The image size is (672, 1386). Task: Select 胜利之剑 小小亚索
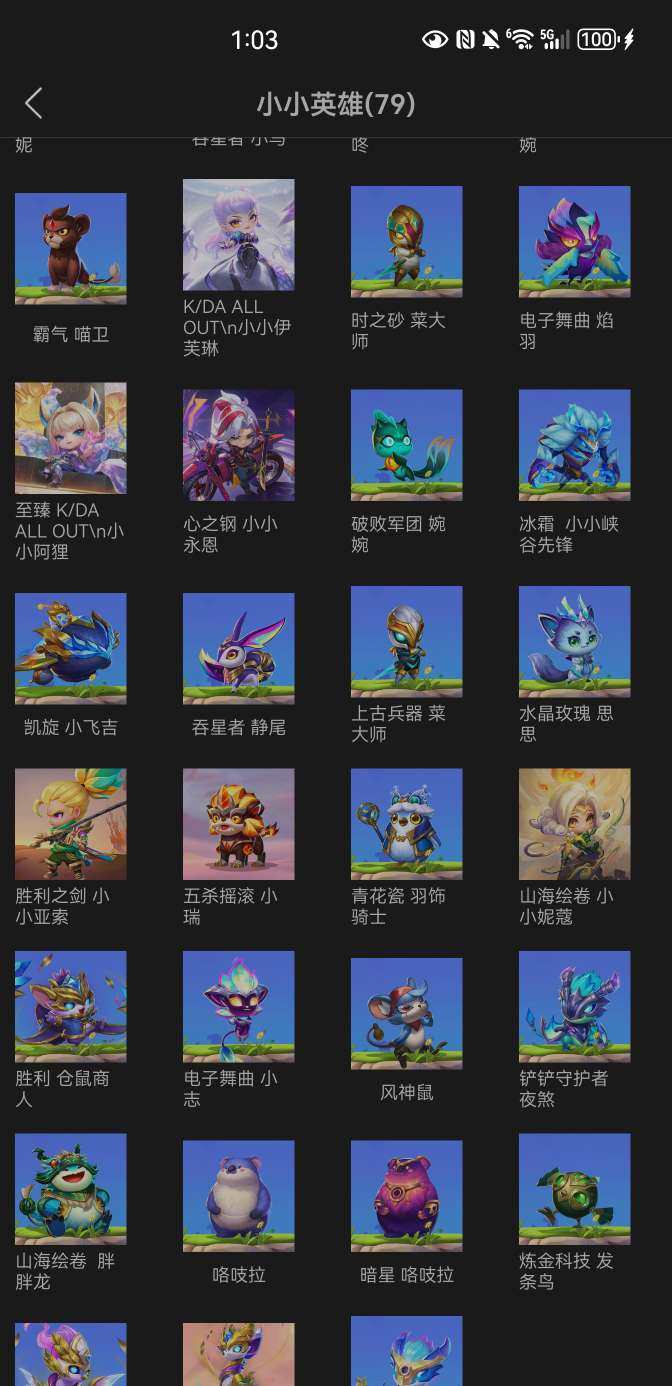70,824
